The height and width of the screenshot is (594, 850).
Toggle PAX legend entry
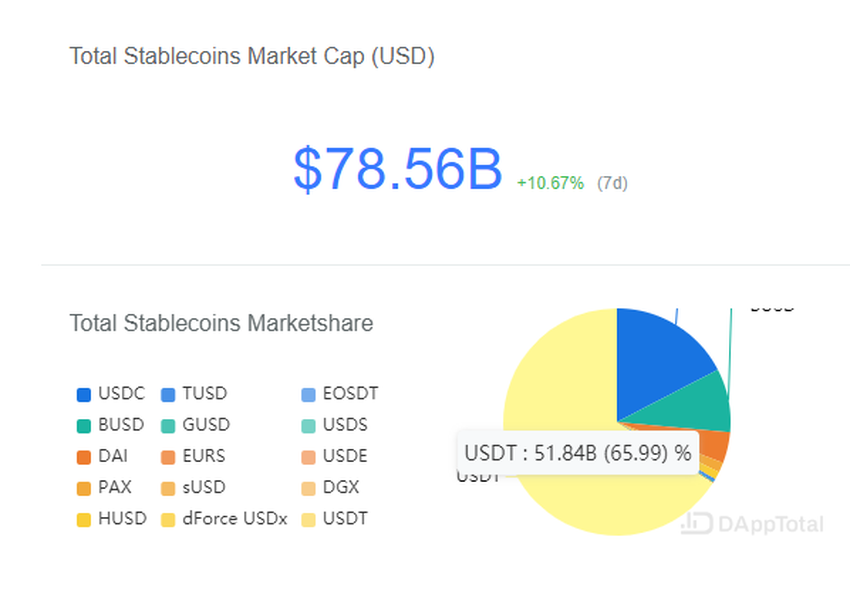tap(107, 488)
